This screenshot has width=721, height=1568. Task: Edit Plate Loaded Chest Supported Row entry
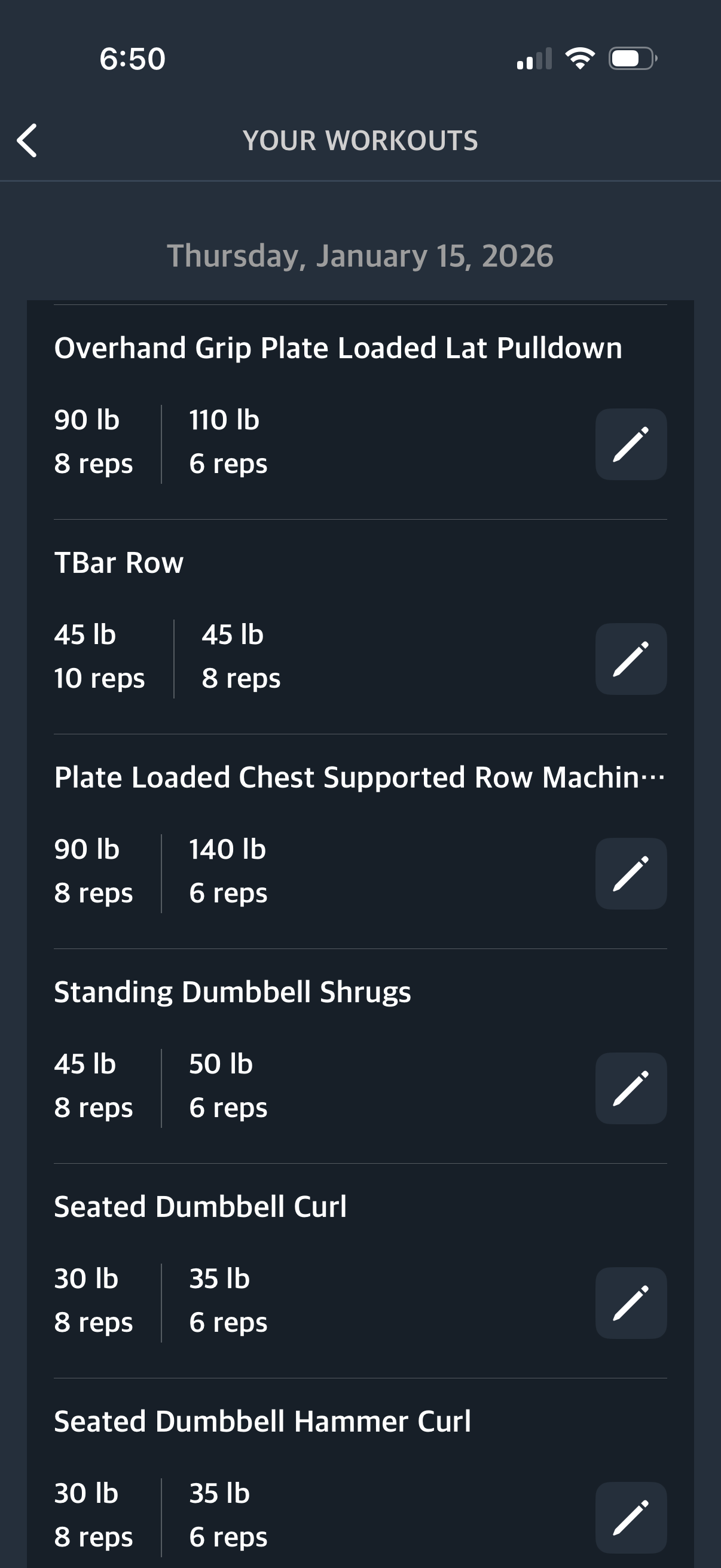[630, 874]
